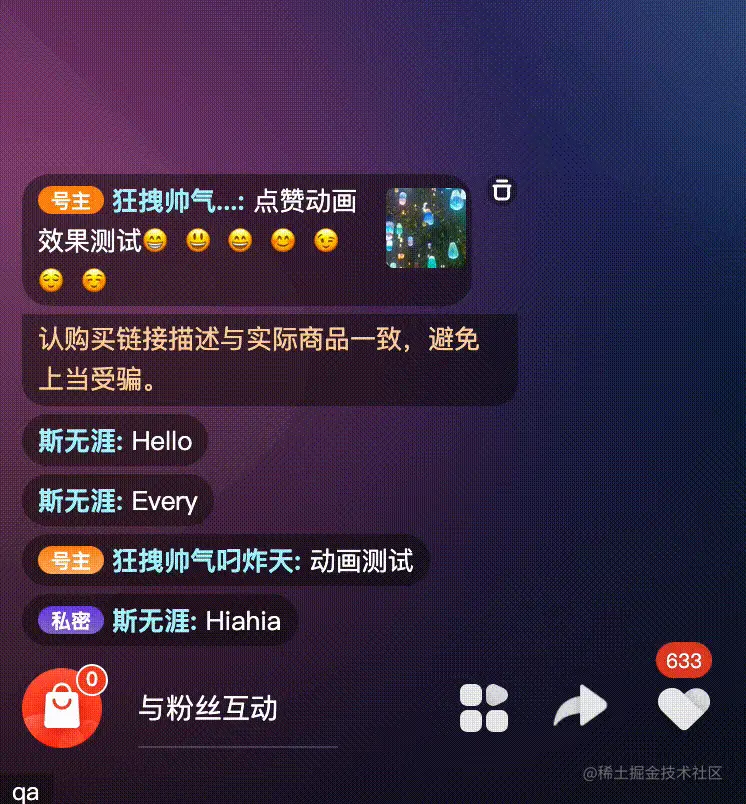The width and height of the screenshot is (746, 804).
Task: Open the image in 狂拽帅气 message
Action: 426,228
